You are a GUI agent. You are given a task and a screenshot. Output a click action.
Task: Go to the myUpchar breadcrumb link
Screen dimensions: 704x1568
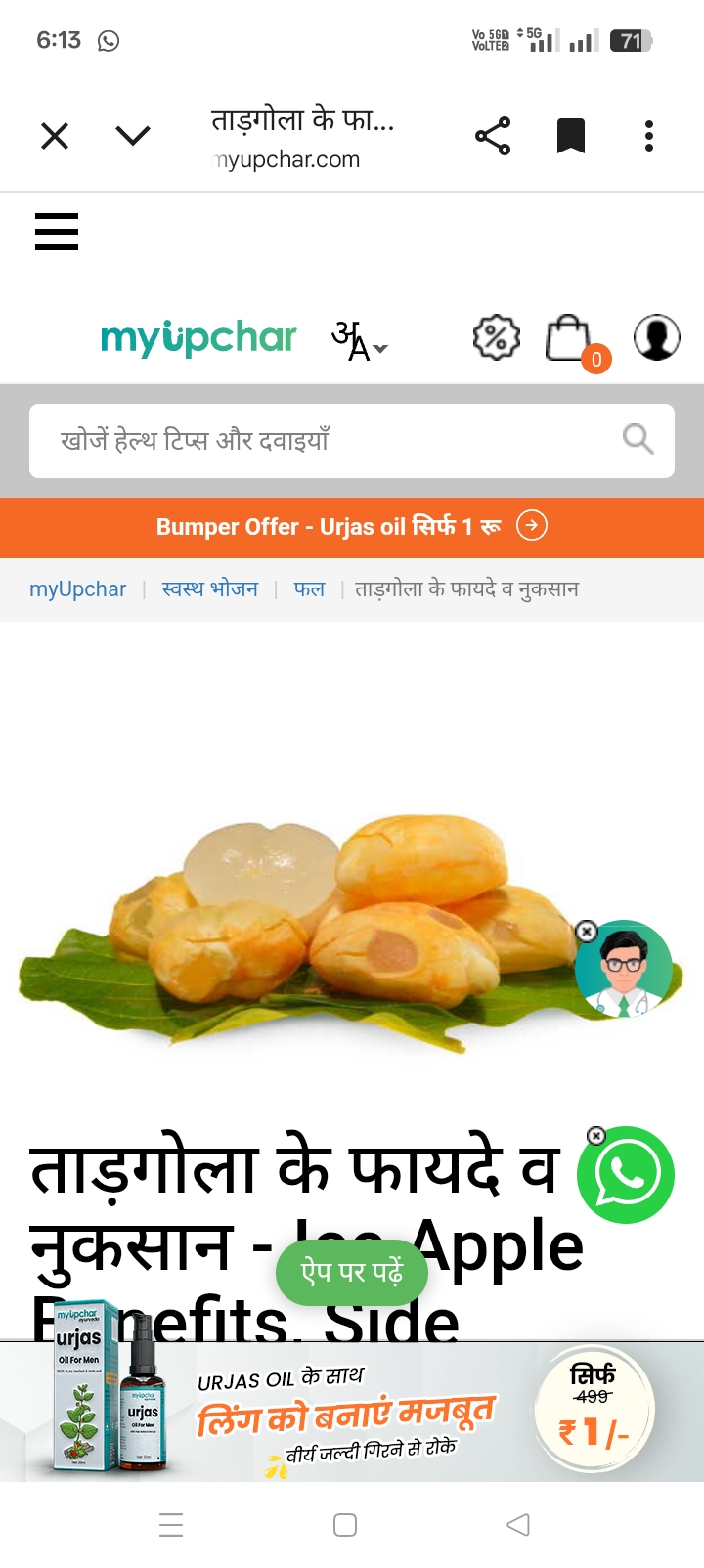click(78, 589)
